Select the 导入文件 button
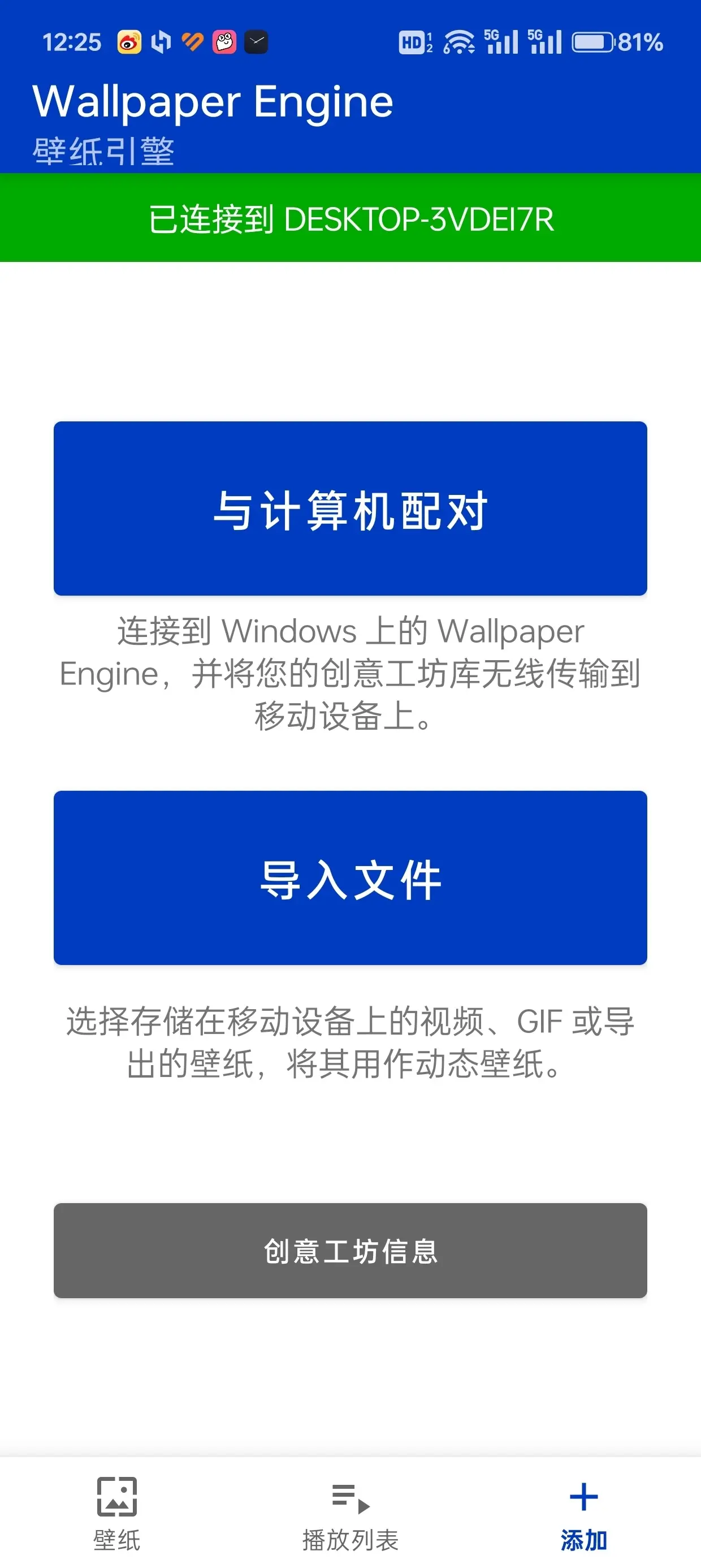The height and width of the screenshot is (1568, 701). click(350, 878)
